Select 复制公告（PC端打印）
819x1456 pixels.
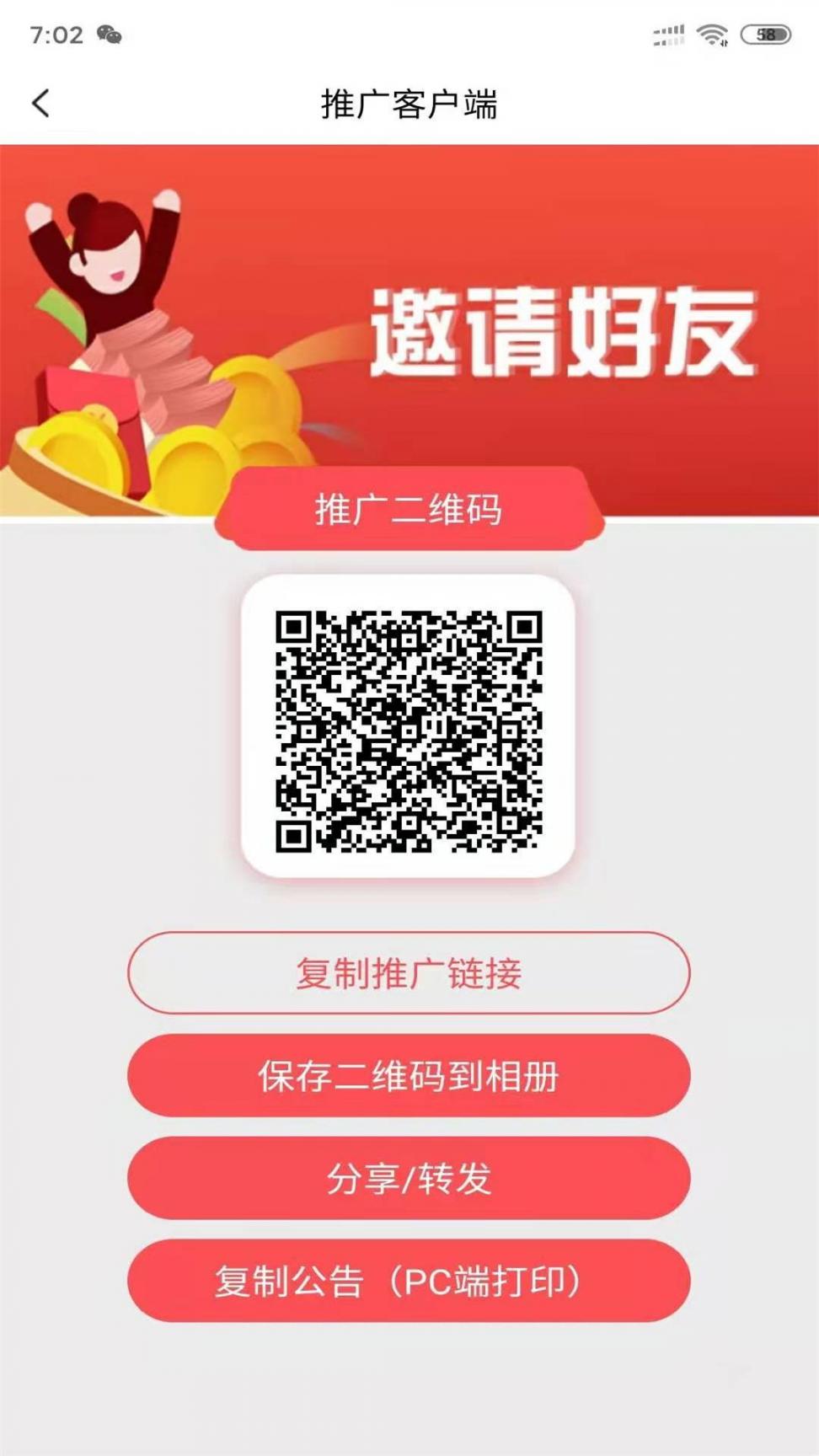coord(409,1281)
